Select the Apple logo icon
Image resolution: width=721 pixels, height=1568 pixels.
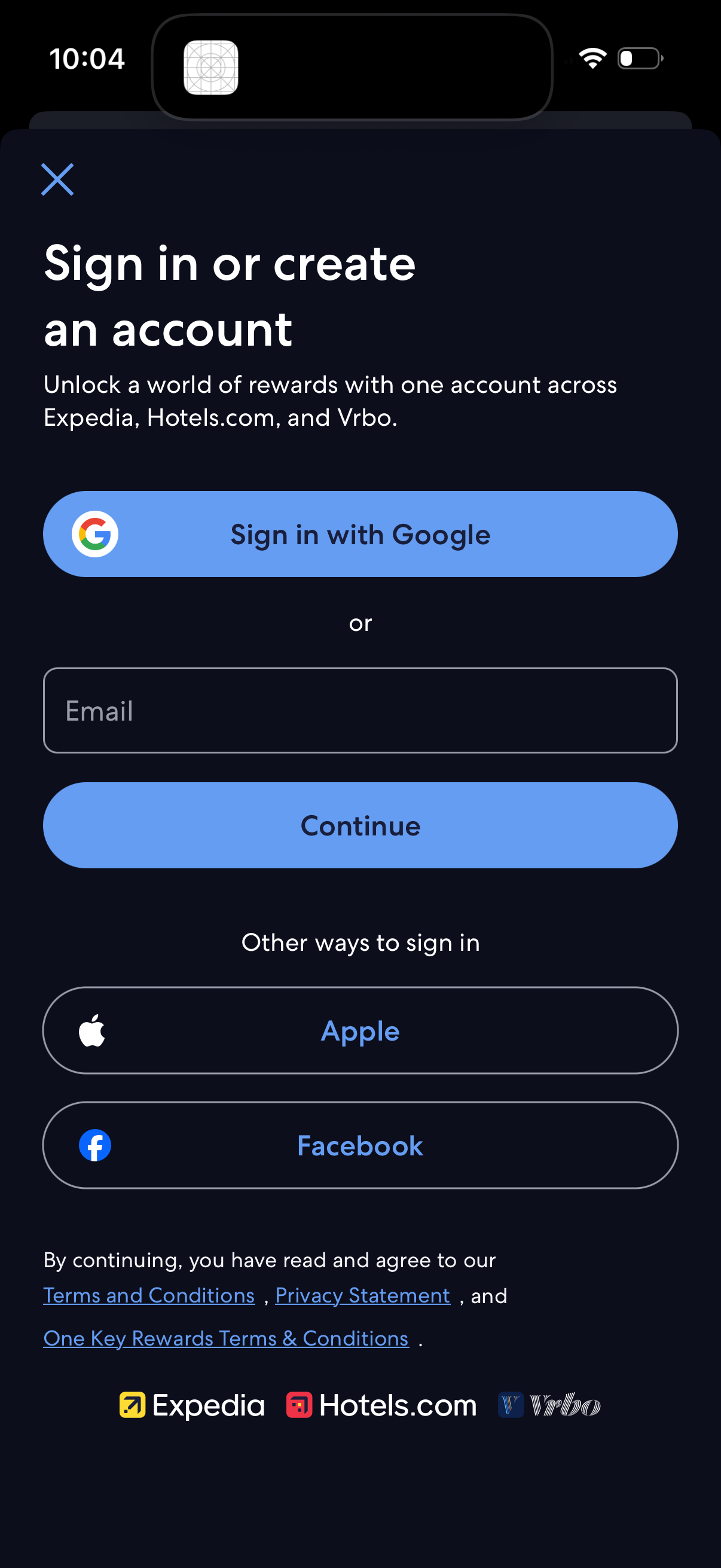(x=92, y=1030)
